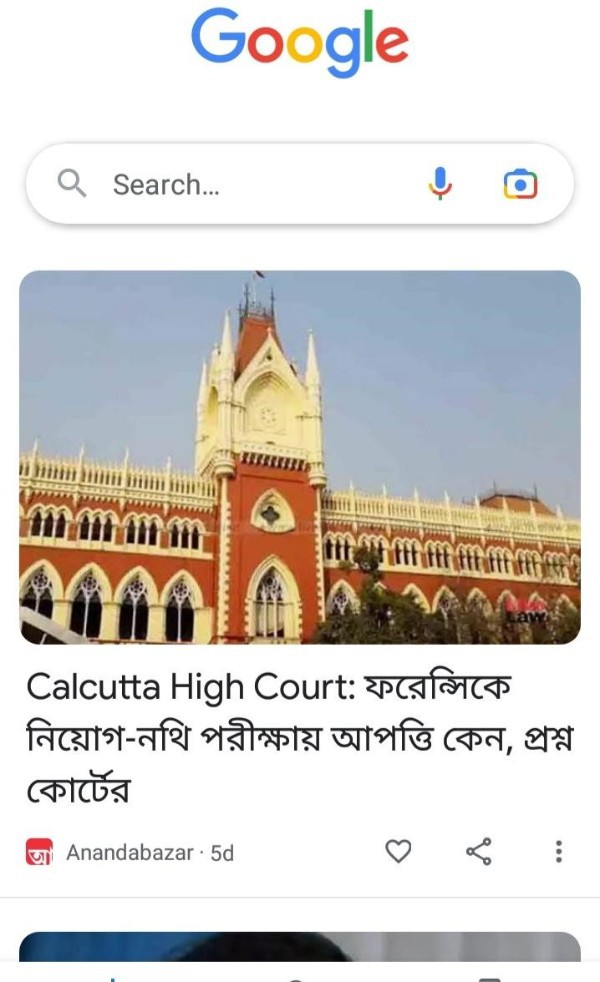Tap the Search box
Image resolution: width=600 pixels, height=982 pixels.
(250, 184)
